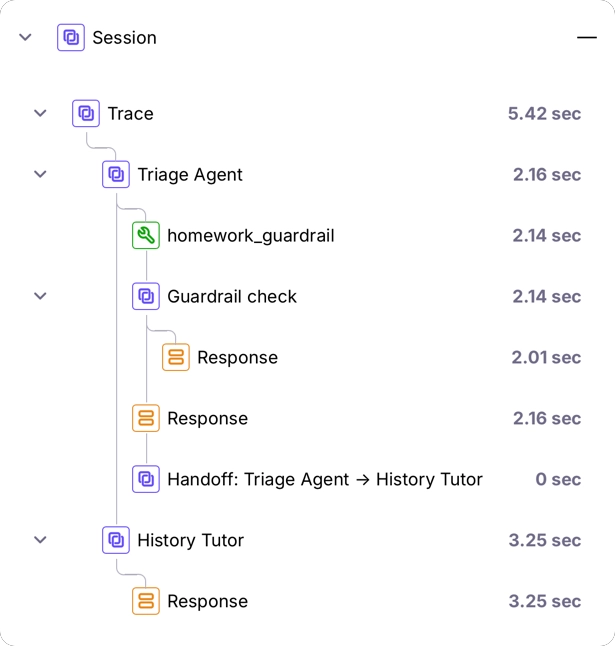Select the Trace row

point(131,113)
